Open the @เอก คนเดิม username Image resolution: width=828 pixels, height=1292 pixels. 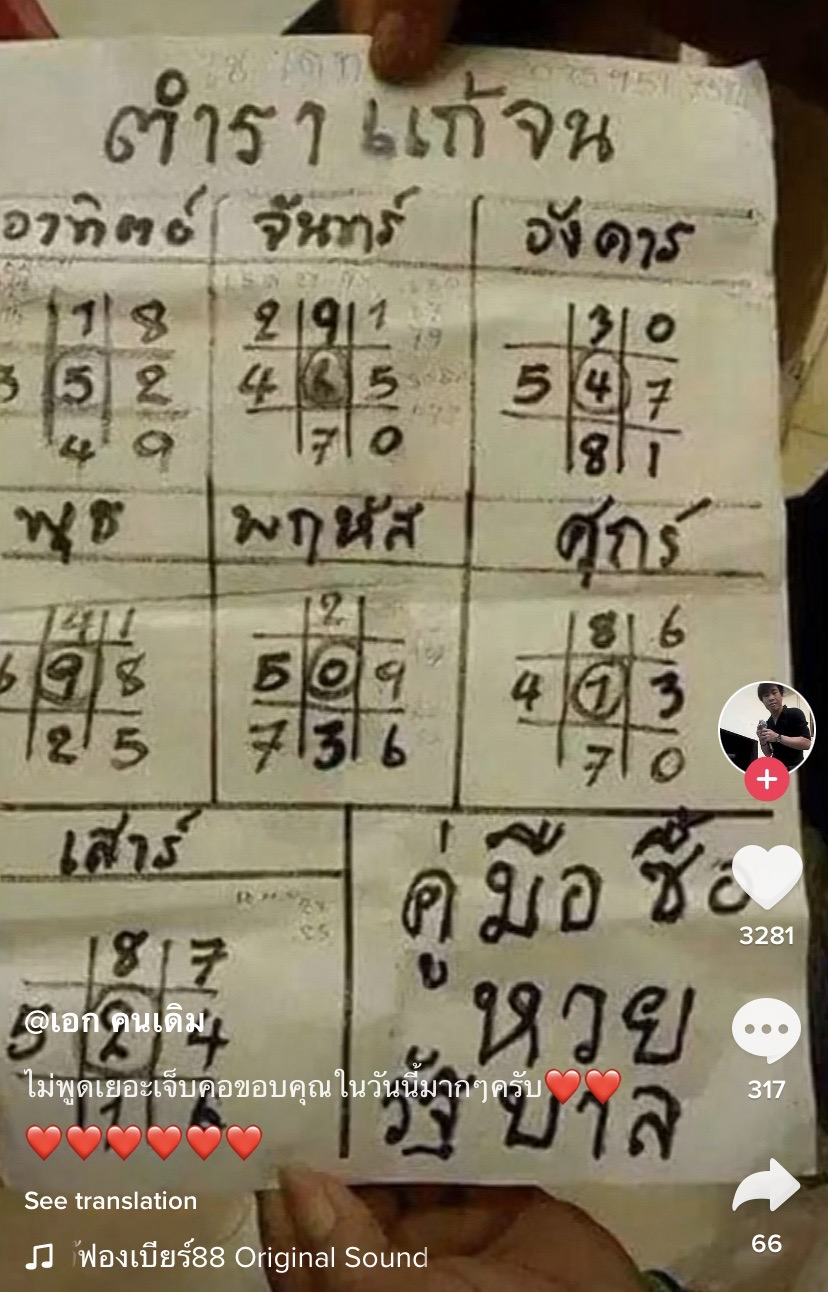click(x=114, y=1021)
